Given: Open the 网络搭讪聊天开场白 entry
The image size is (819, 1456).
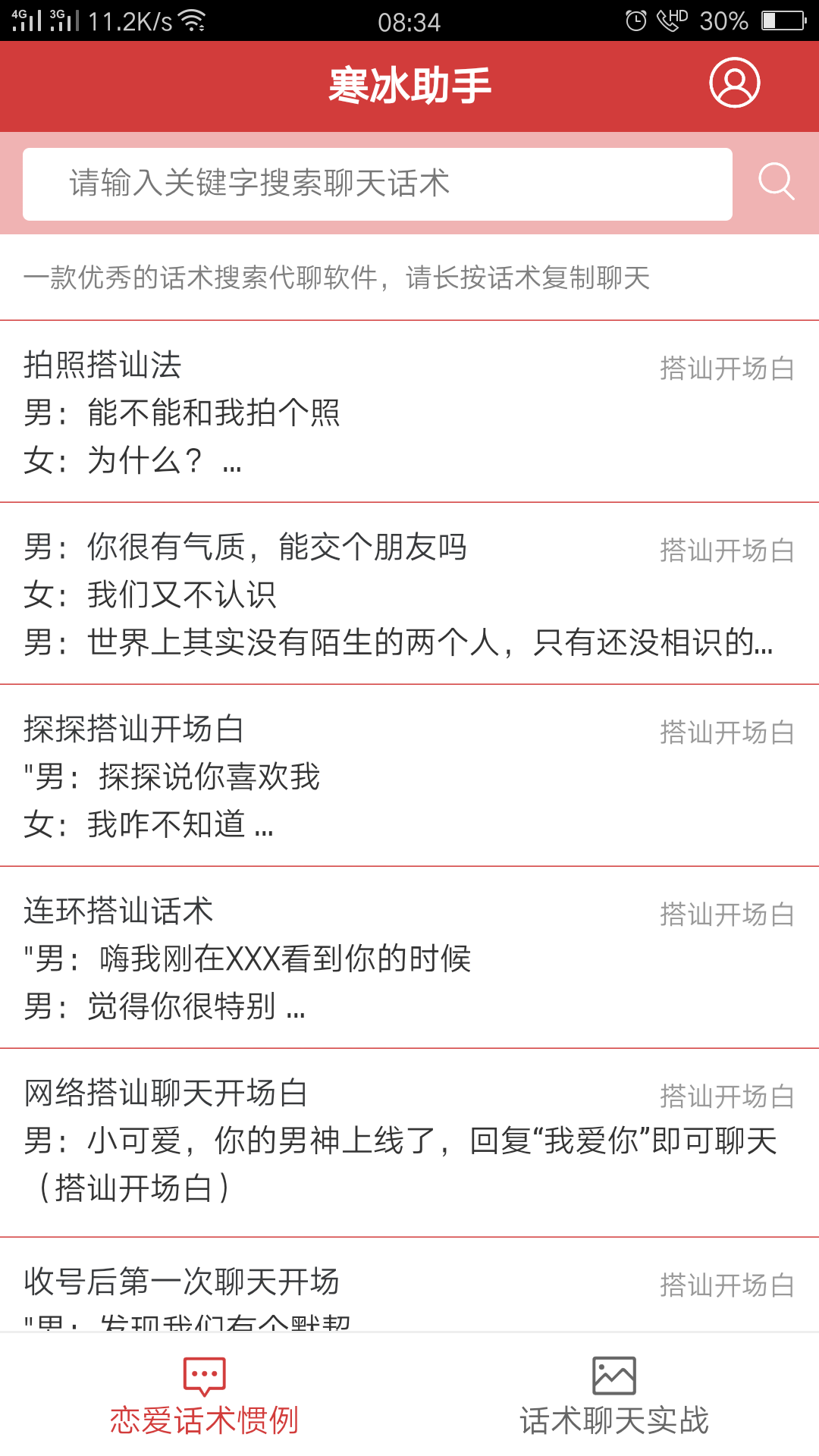Looking at the screenshot, I should pyautogui.click(x=409, y=1143).
